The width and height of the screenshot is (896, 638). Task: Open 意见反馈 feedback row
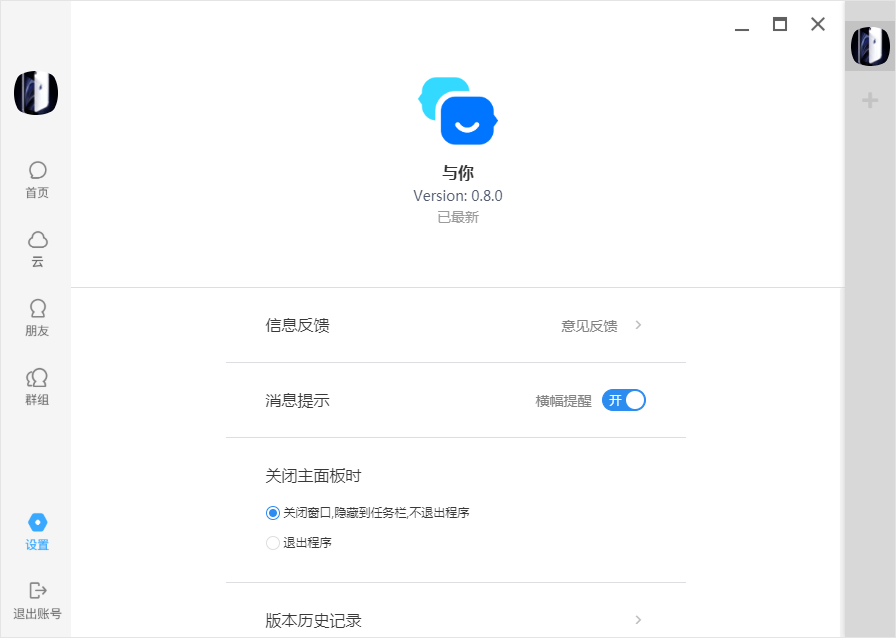click(x=600, y=325)
